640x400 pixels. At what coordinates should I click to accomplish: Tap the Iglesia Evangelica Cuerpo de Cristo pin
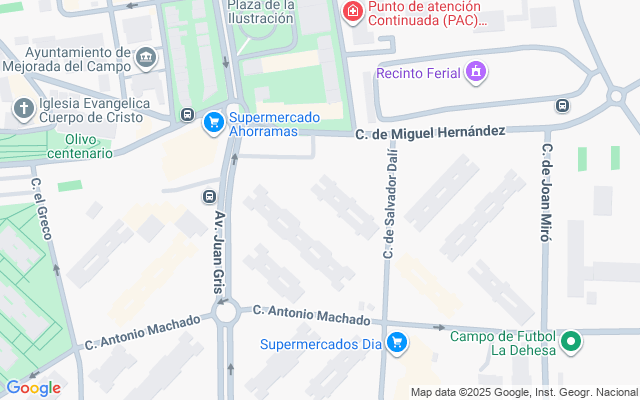pyautogui.click(x=24, y=106)
